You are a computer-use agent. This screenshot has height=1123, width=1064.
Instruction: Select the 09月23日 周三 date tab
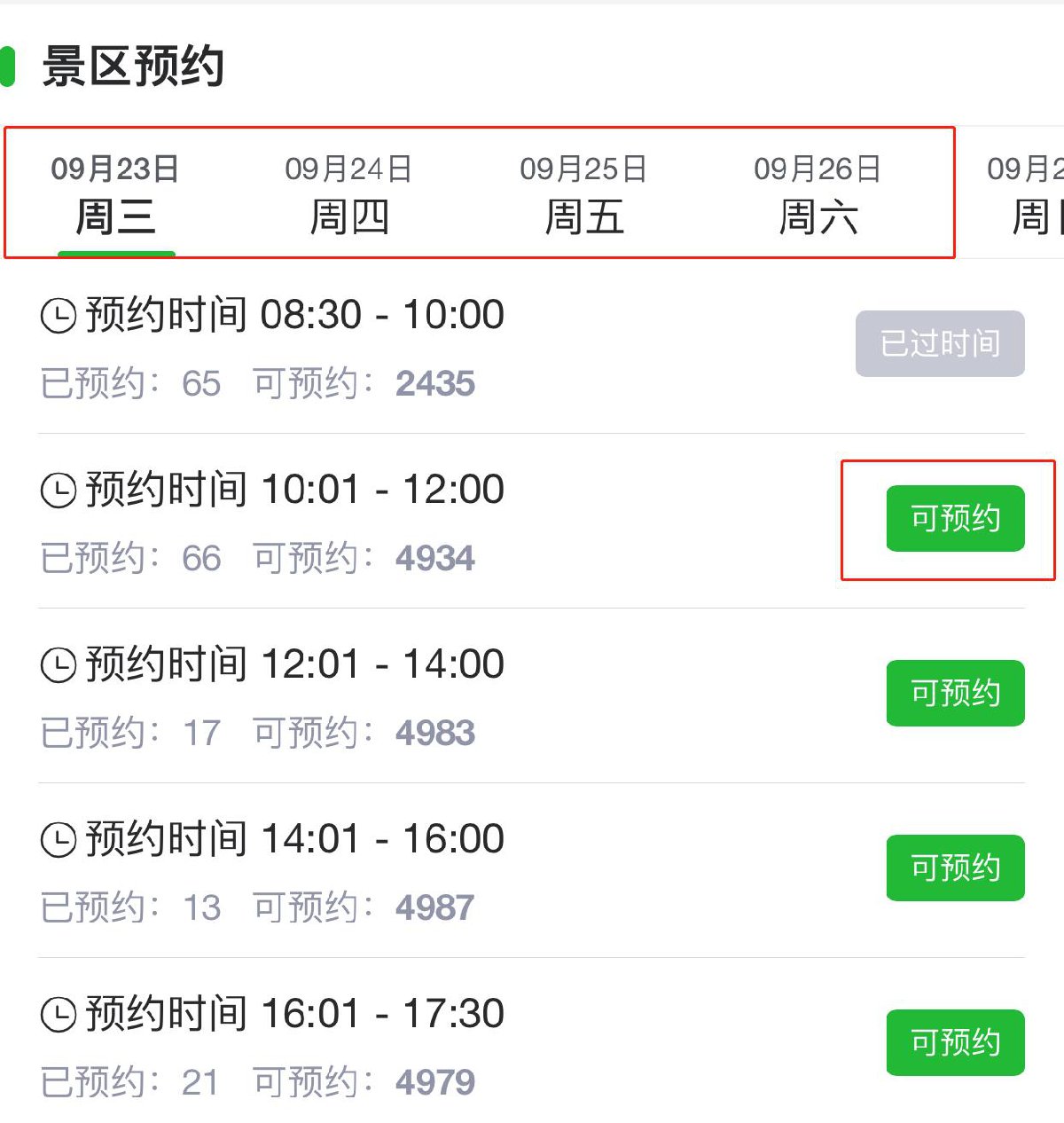point(115,195)
